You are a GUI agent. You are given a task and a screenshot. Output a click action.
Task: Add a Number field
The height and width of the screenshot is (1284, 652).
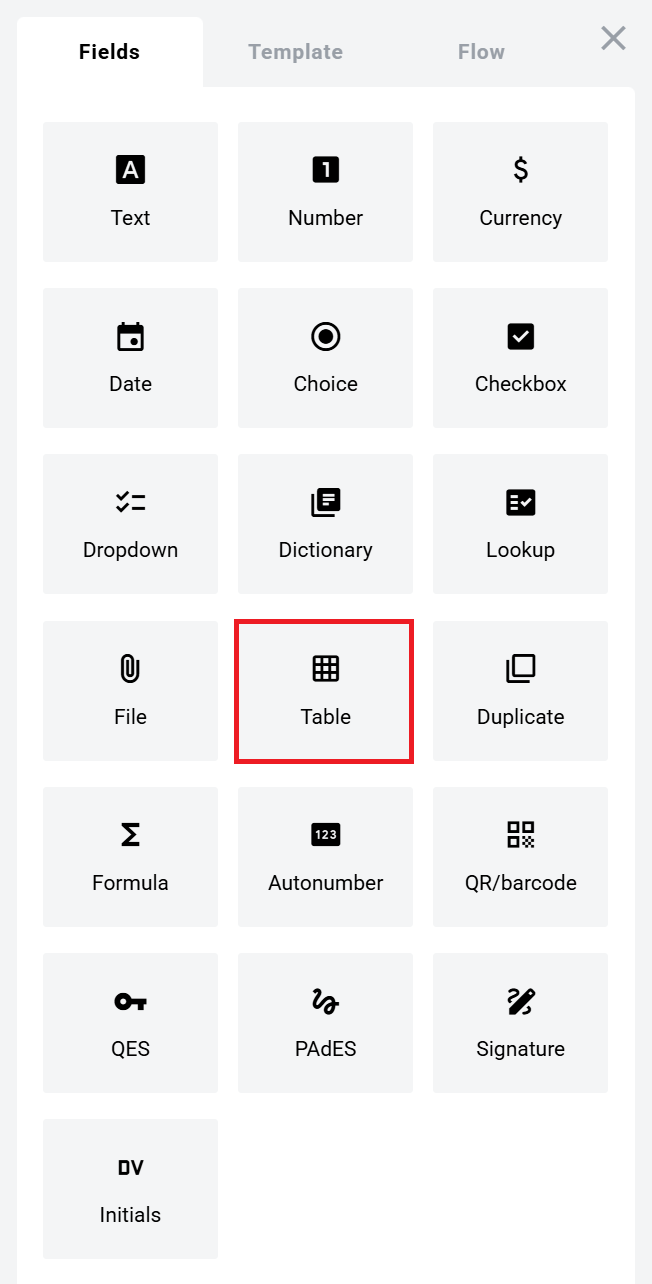tap(325, 192)
